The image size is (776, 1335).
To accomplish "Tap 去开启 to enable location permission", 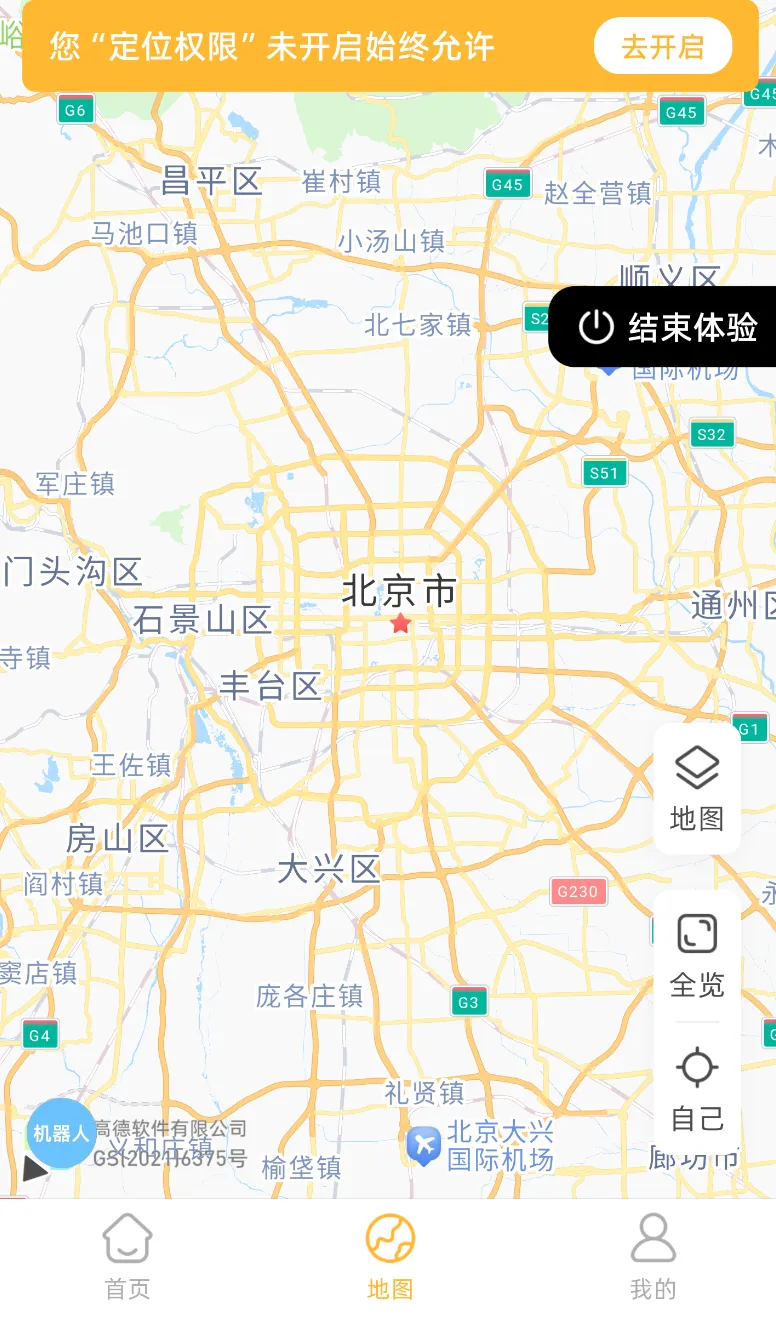I will coord(662,46).
